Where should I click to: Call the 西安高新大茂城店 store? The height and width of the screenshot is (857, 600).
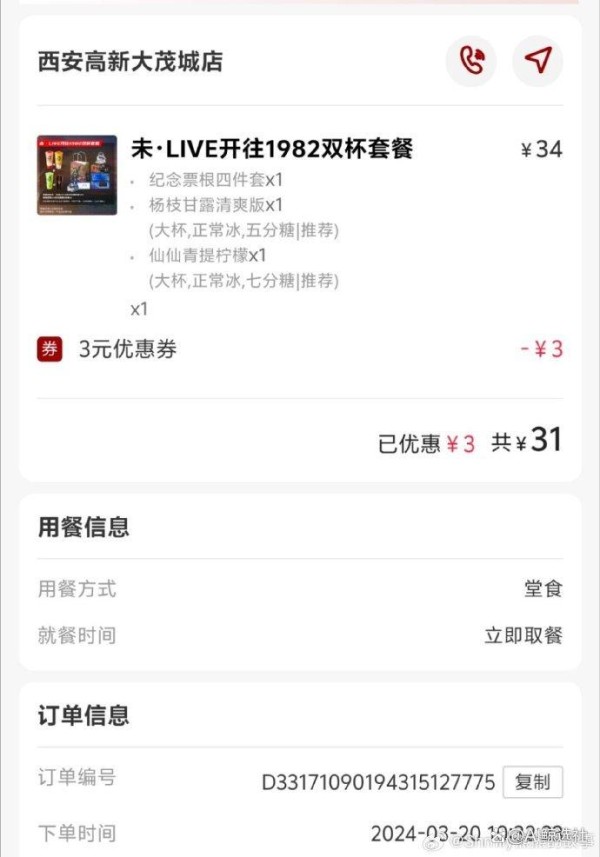pyautogui.click(x=471, y=62)
